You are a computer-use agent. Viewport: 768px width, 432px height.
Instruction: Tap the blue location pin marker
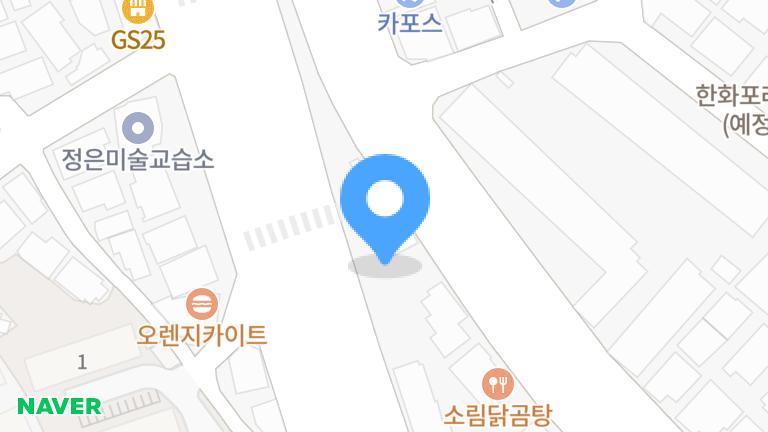pos(385,202)
